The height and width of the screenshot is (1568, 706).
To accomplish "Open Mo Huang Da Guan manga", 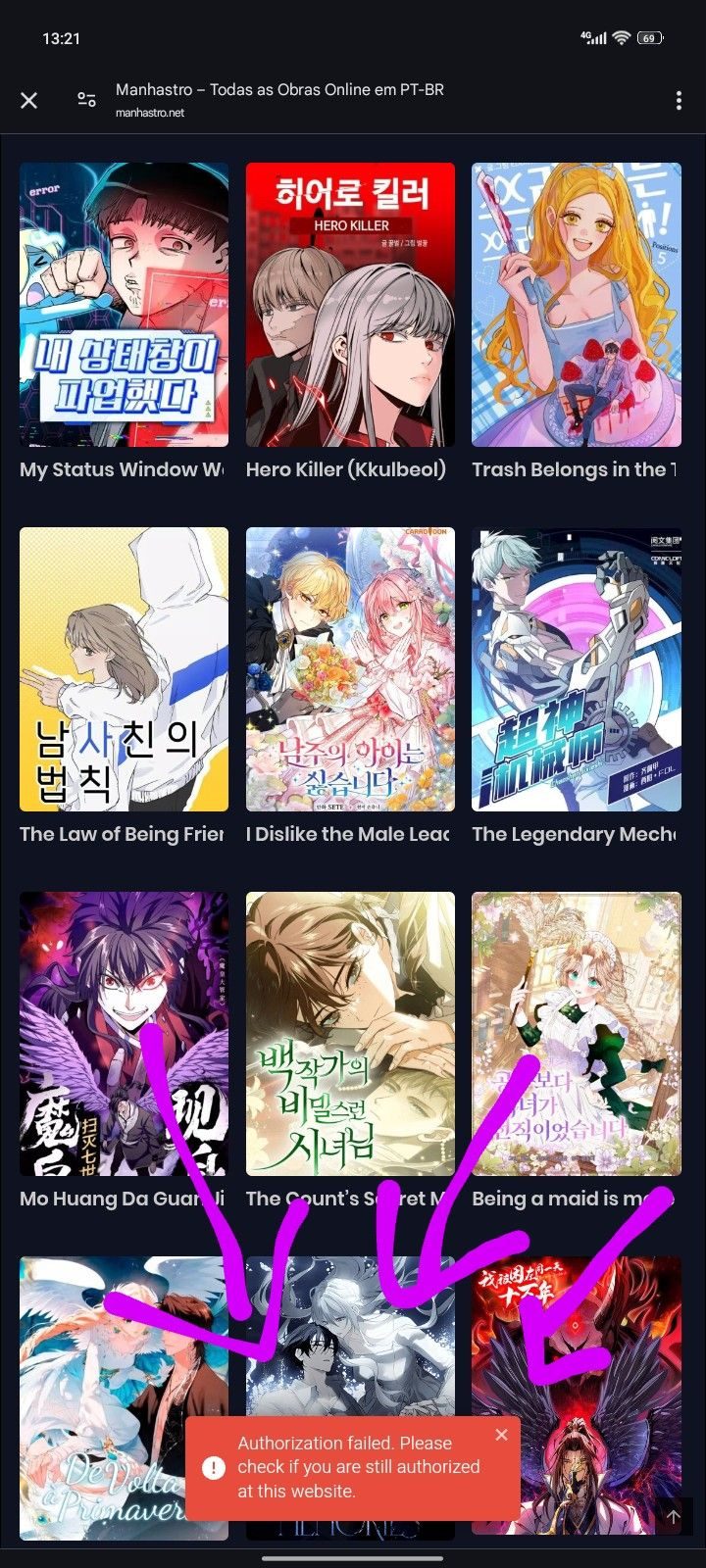I will point(124,1034).
